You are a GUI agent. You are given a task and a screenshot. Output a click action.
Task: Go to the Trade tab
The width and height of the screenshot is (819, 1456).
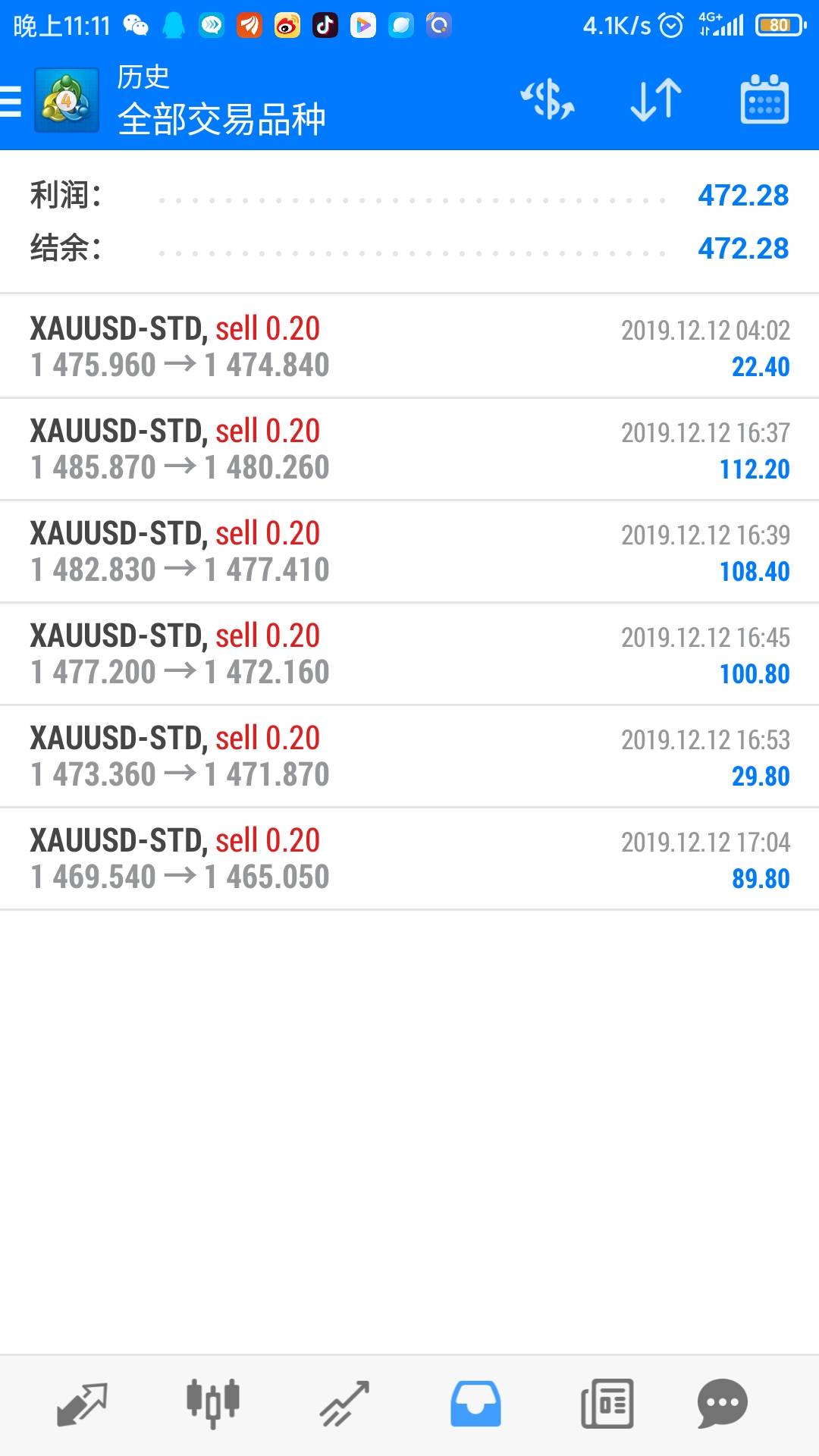click(x=344, y=1404)
